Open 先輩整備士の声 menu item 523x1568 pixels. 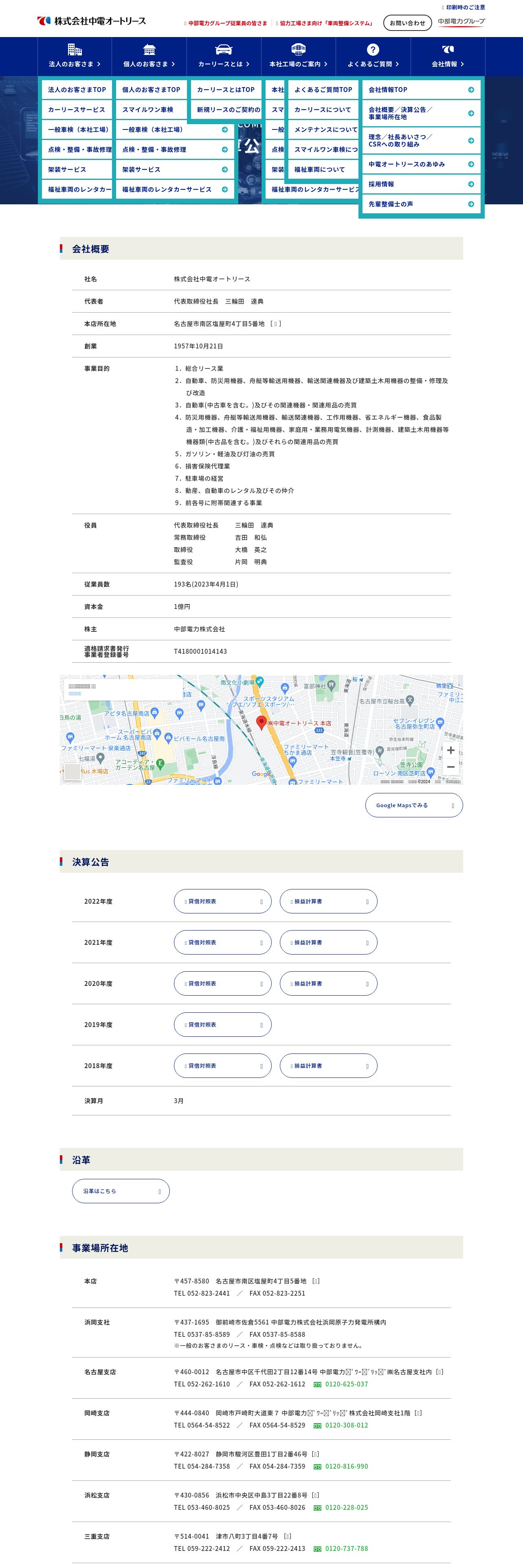pos(421,204)
